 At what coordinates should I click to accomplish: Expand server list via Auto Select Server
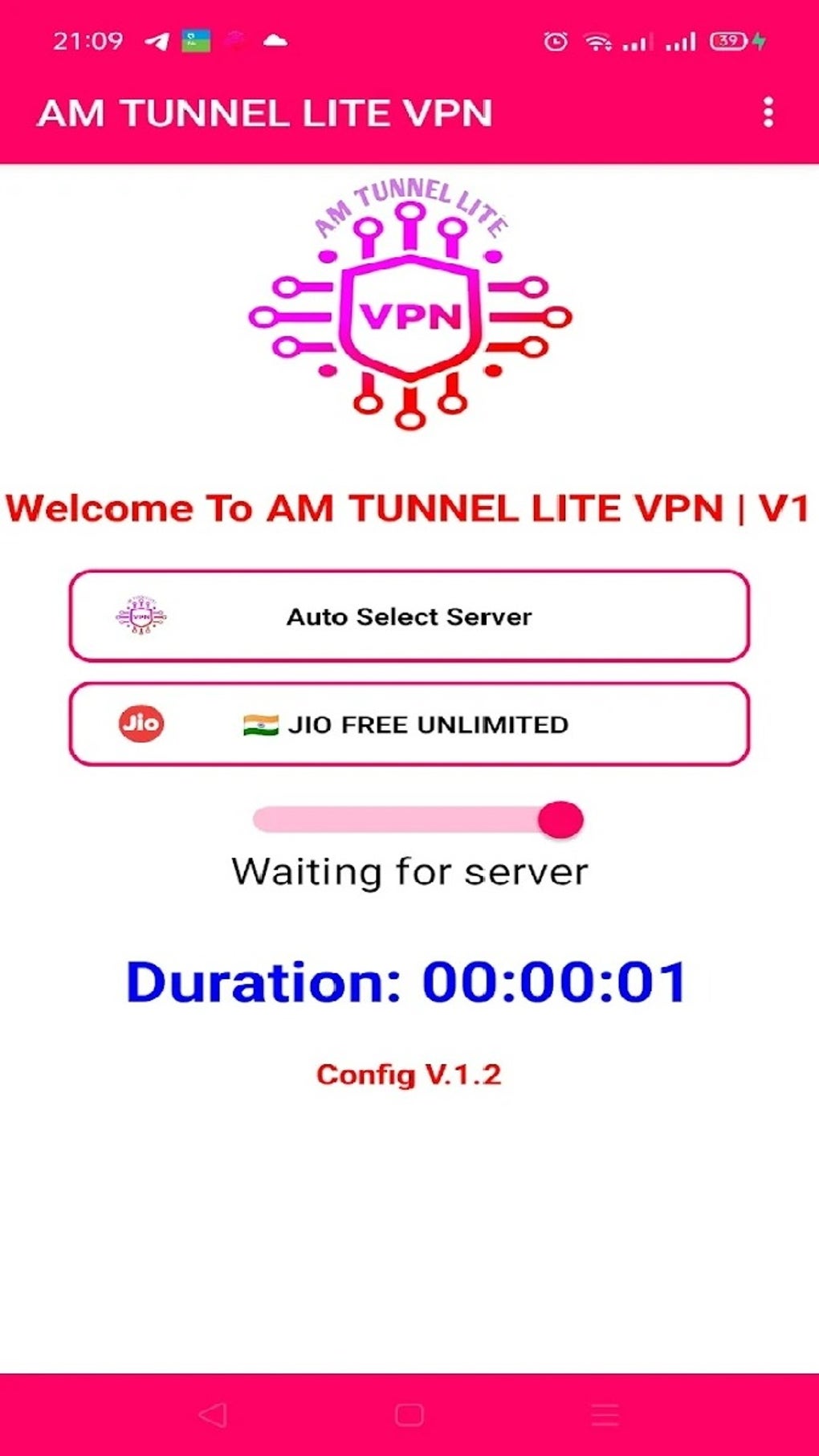[x=409, y=616]
